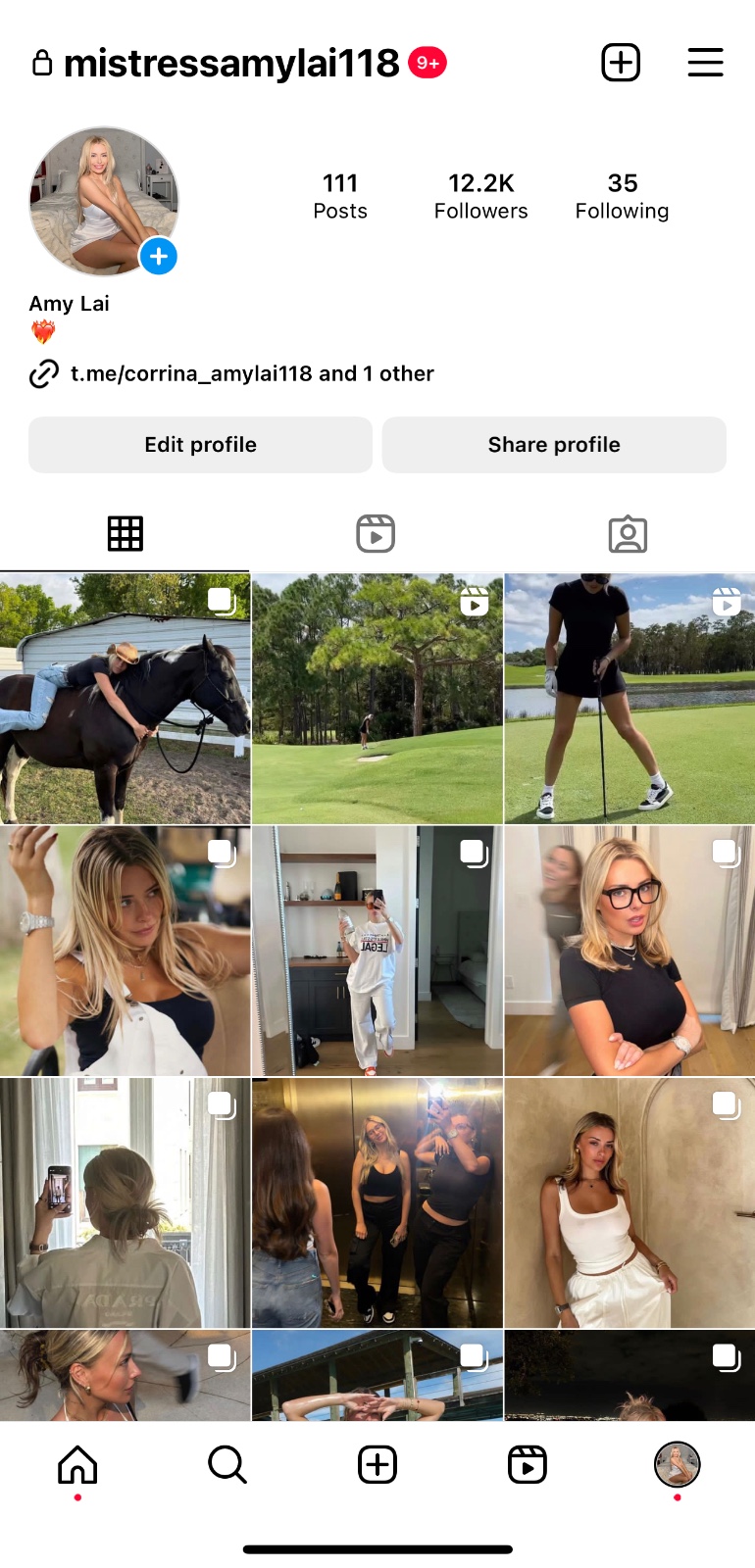
Task: Open the create new post plus icon at top
Action: point(620,63)
